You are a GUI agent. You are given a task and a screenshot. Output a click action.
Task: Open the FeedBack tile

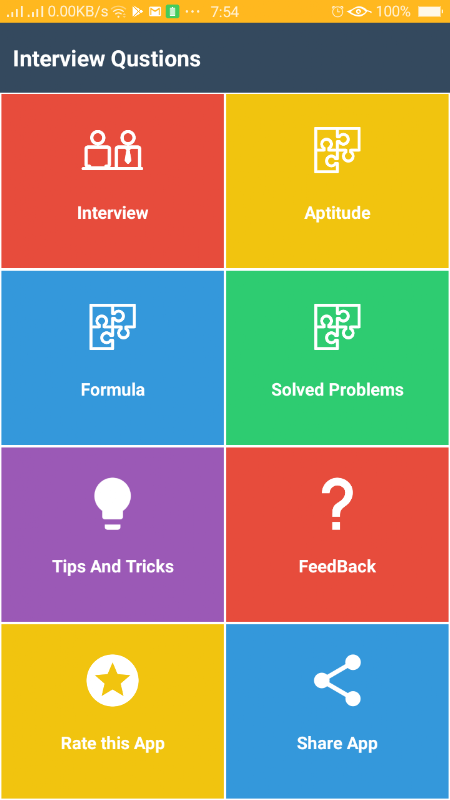[x=337, y=535]
